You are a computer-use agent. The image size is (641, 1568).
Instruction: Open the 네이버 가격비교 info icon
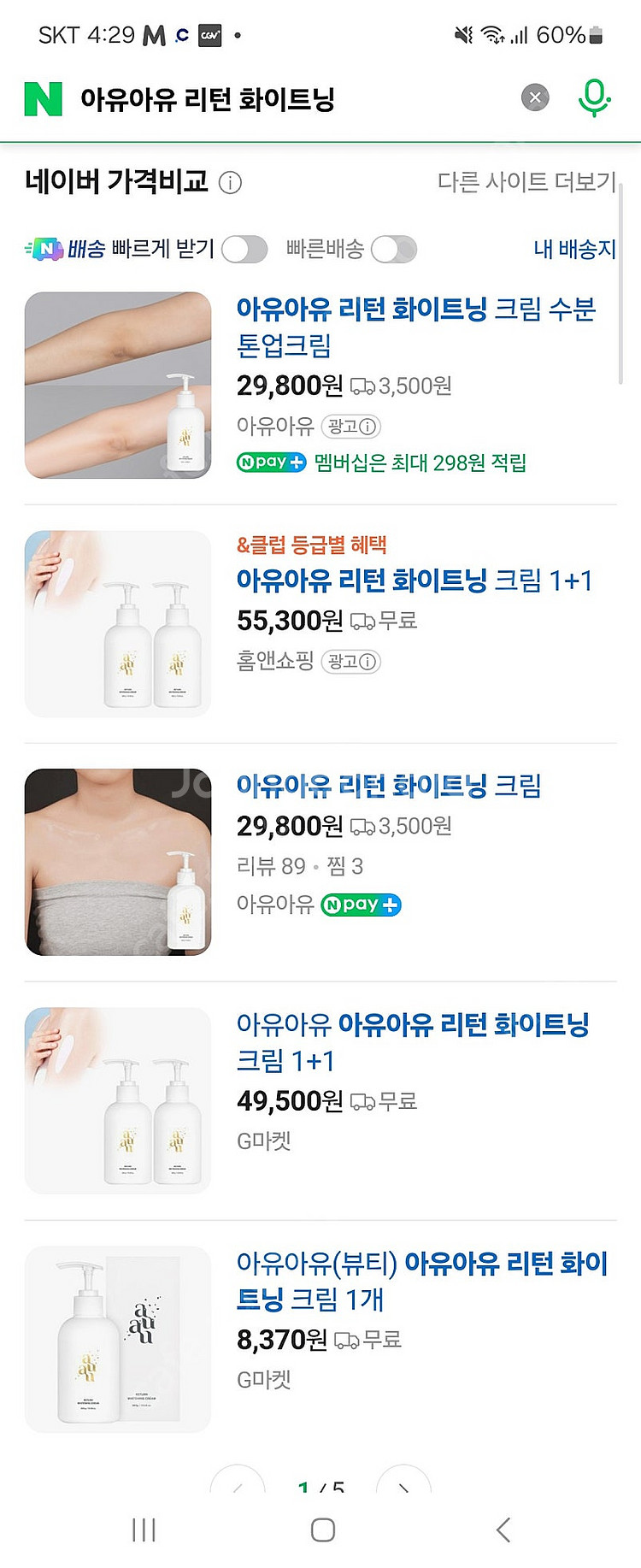(x=230, y=182)
